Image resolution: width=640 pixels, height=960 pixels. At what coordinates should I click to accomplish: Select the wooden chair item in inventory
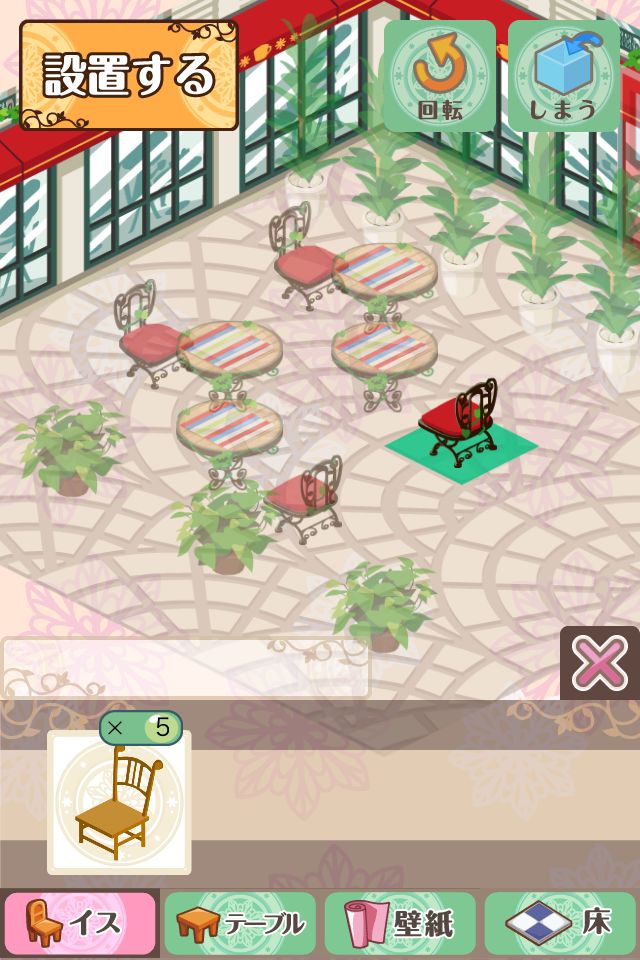click(119, 802)
